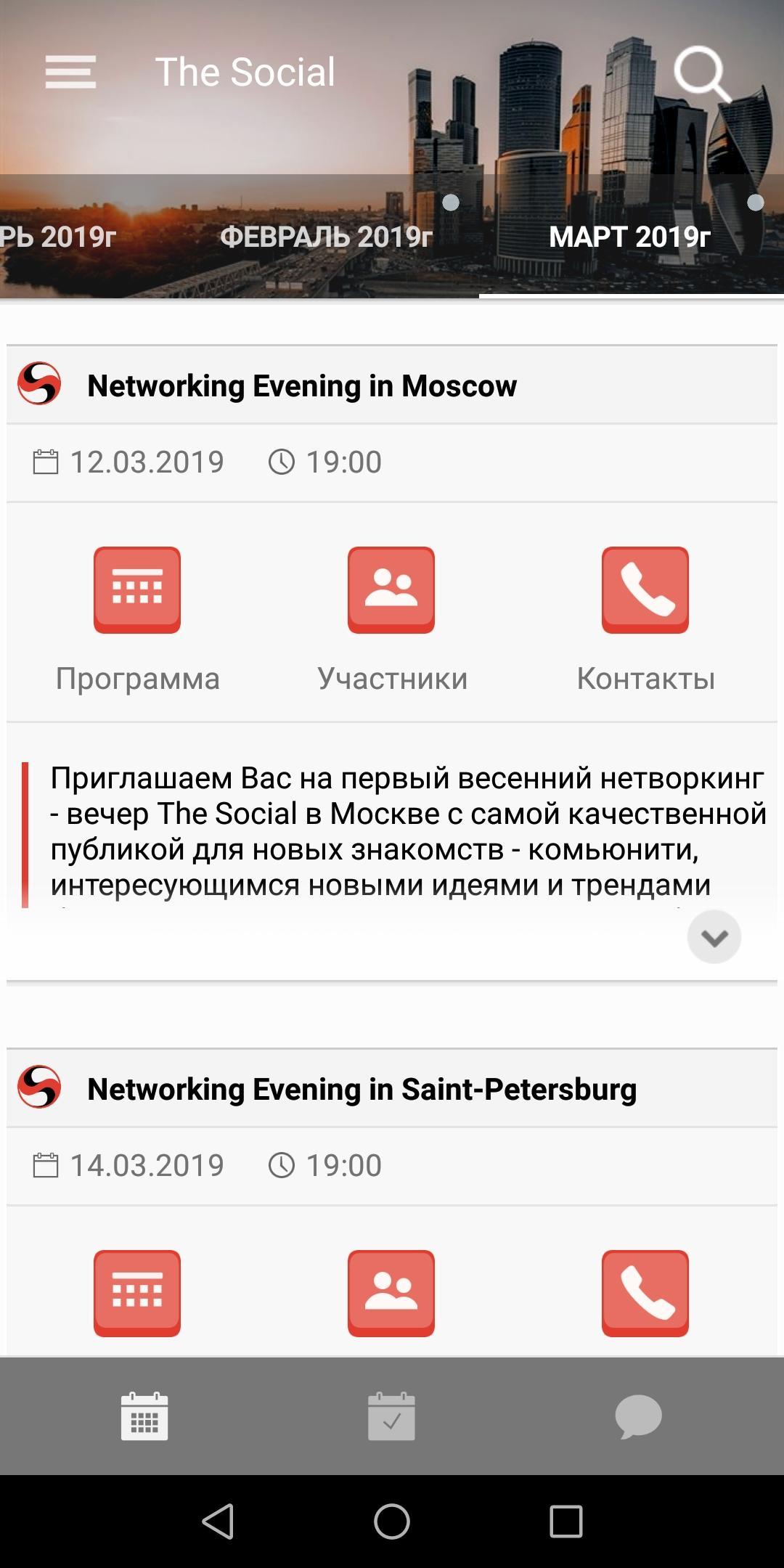
Task: Open the chat messages bottom tab
Action: click(638, 1416)
